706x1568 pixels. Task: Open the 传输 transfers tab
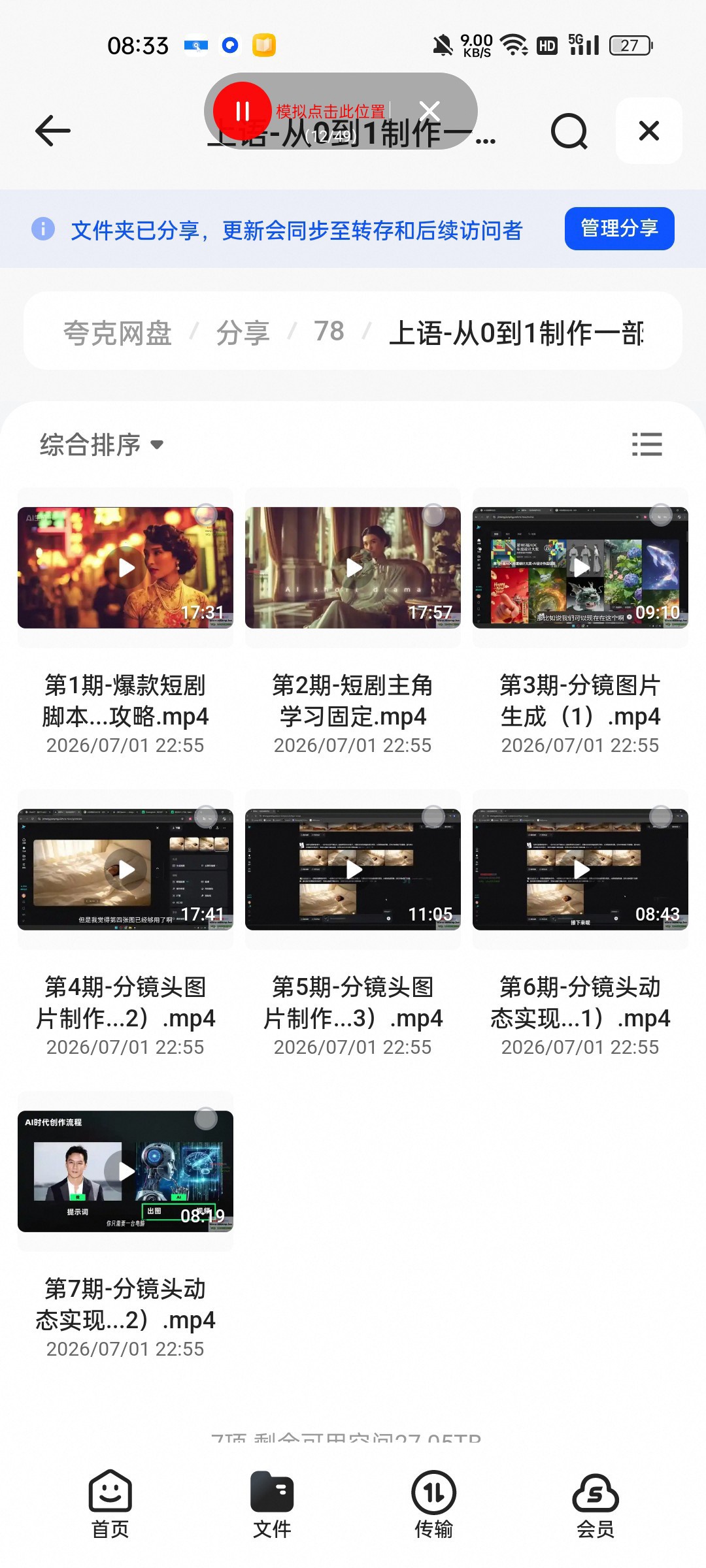point(433,1505)
